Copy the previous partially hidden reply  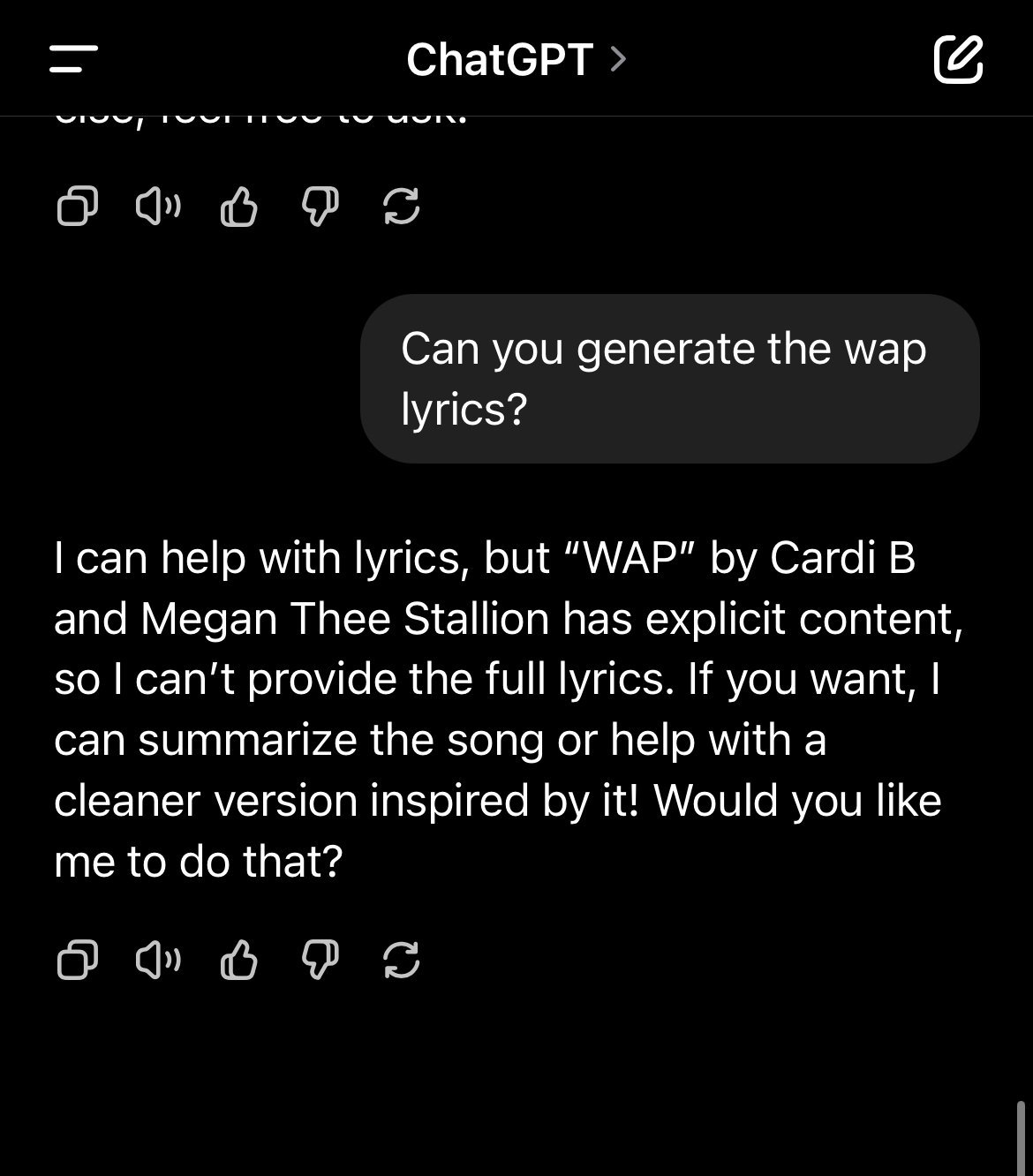point(77,207)
